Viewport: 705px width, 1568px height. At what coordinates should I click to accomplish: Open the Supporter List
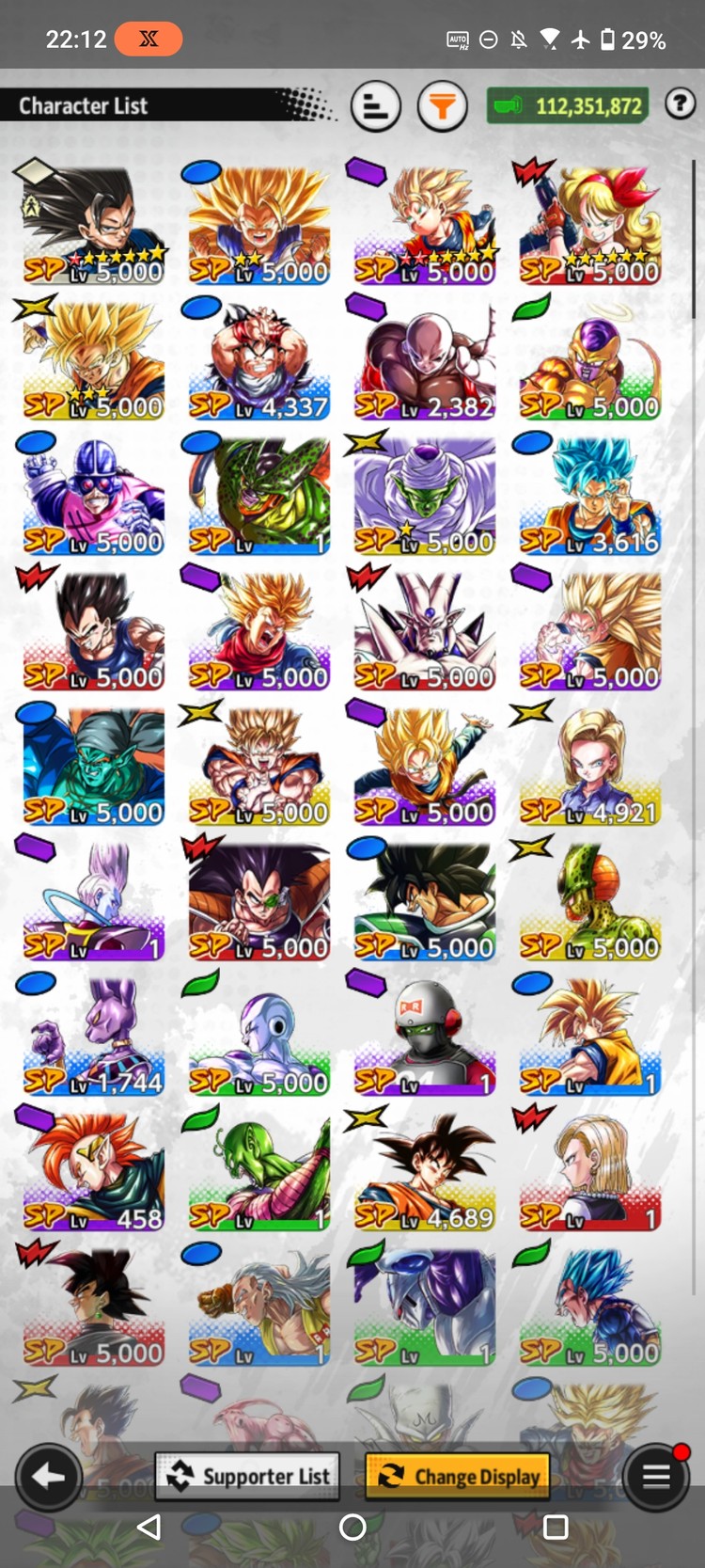(x=250, y=1477)
